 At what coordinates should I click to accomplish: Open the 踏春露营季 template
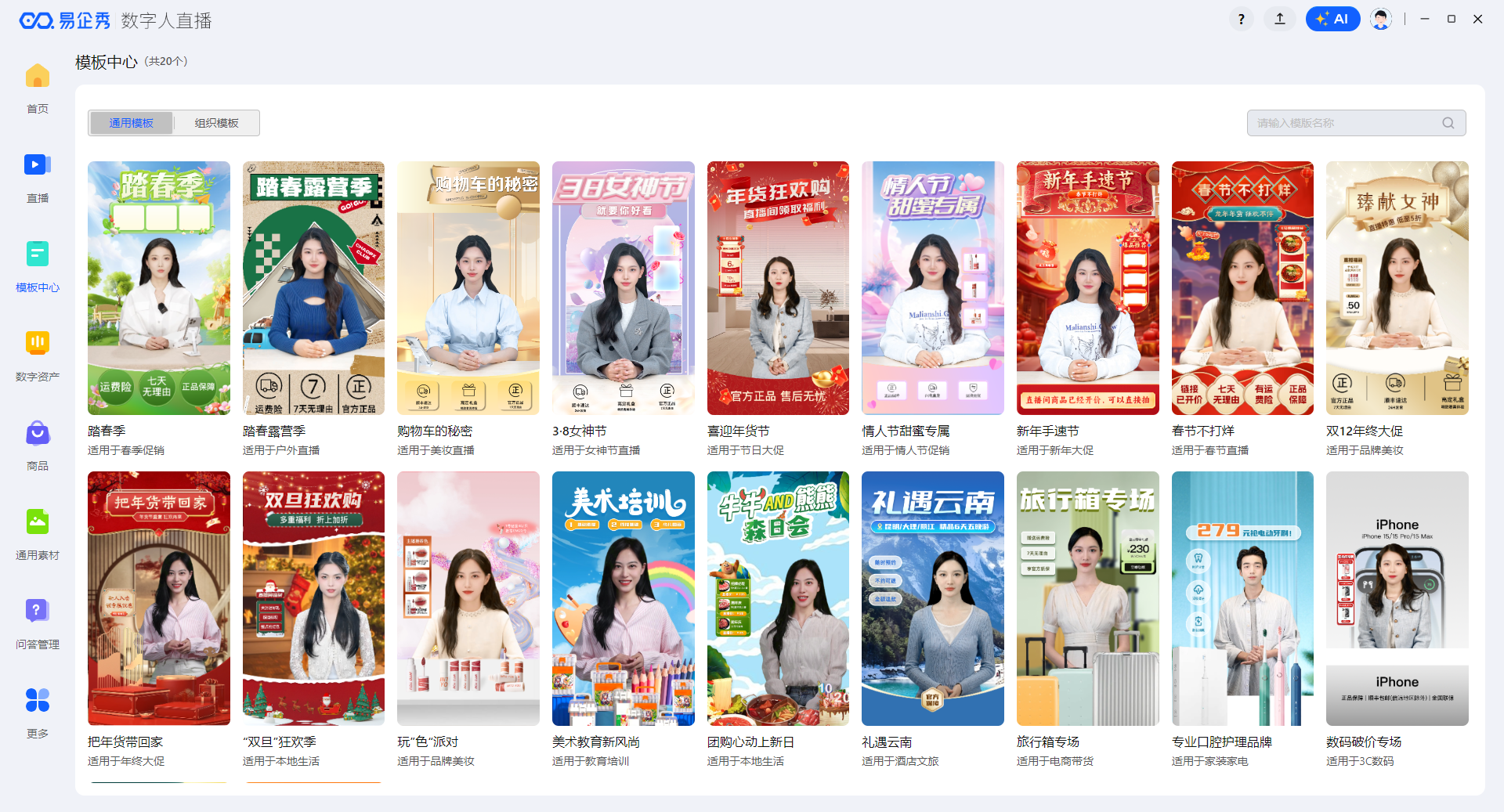click(x=313, y=288)
